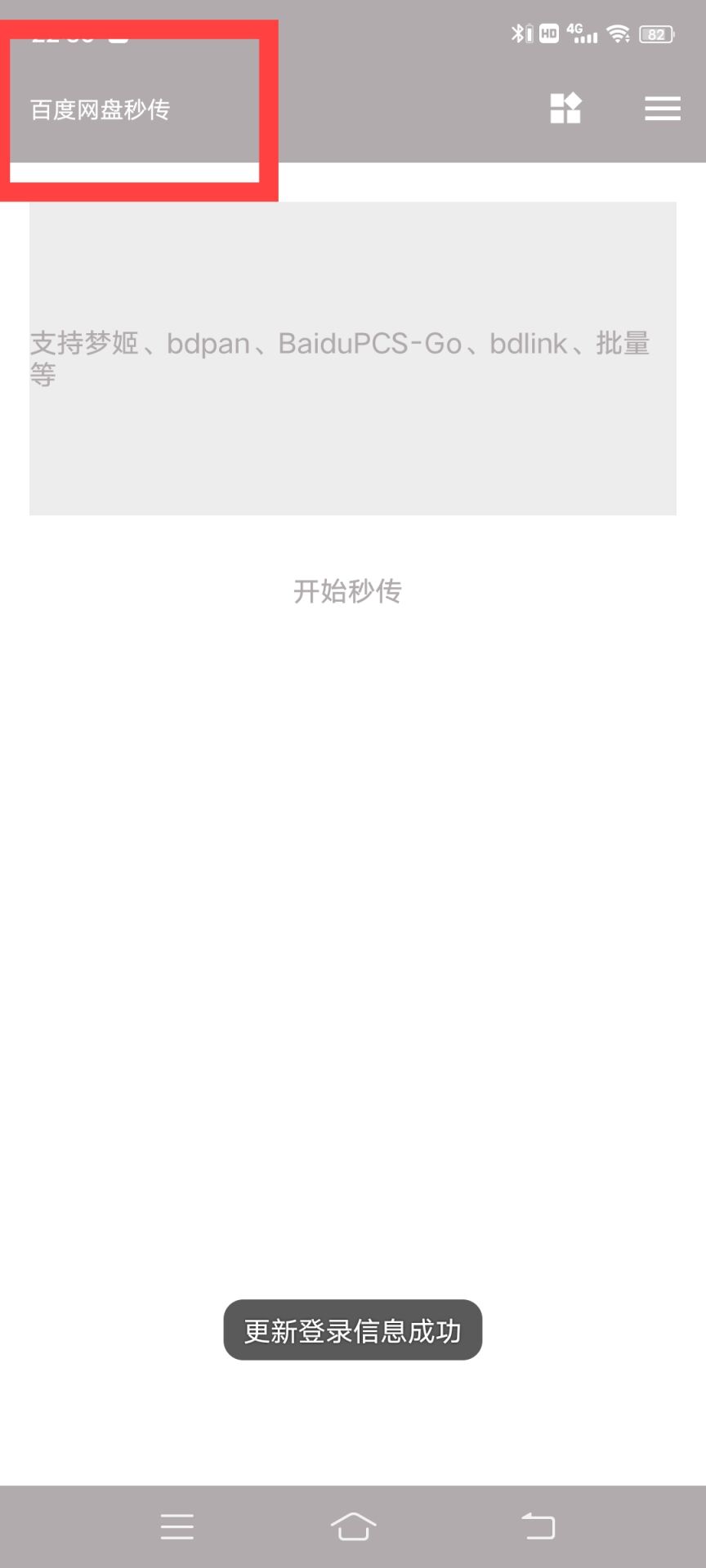The width and height of the screenshot is (706, 1568).
Task: Go to the system home screen
Action: [x=353, y=1526]
